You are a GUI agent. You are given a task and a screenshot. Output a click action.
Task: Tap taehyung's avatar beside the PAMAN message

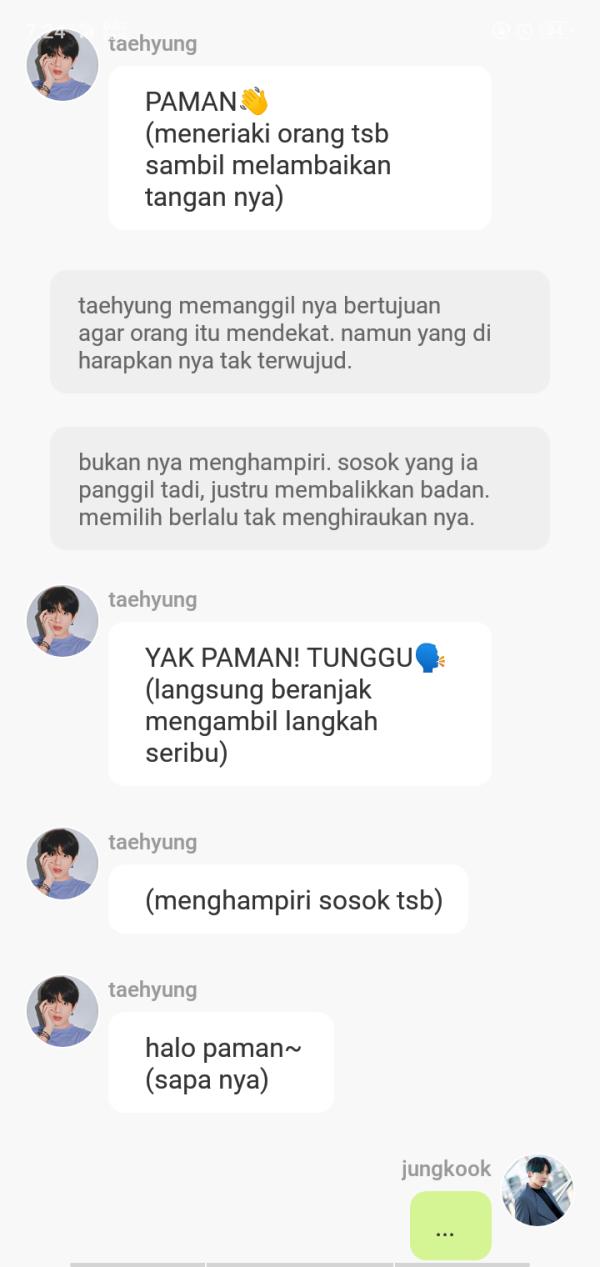click(62, 65)
